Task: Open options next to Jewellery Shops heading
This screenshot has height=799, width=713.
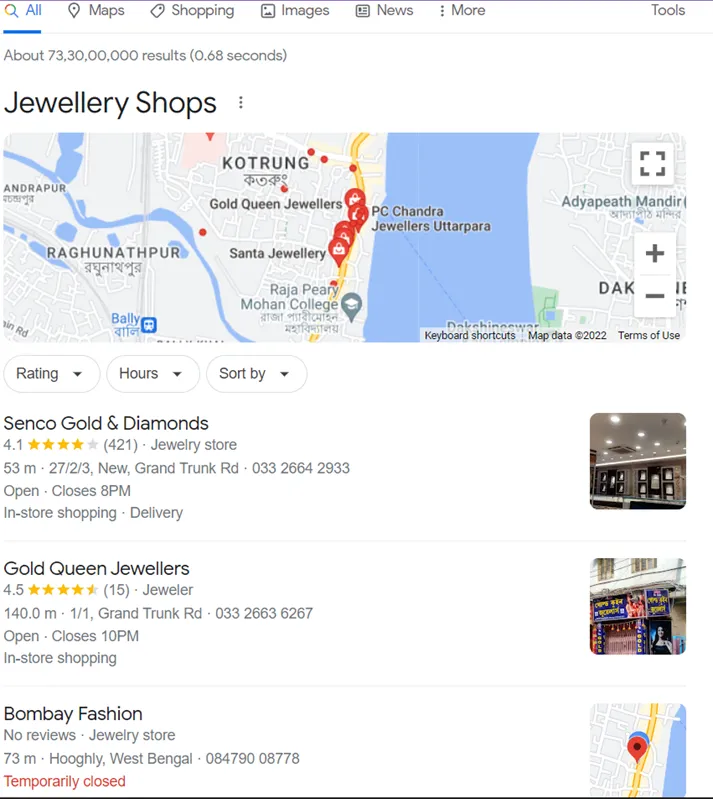Action: [240, 103]
